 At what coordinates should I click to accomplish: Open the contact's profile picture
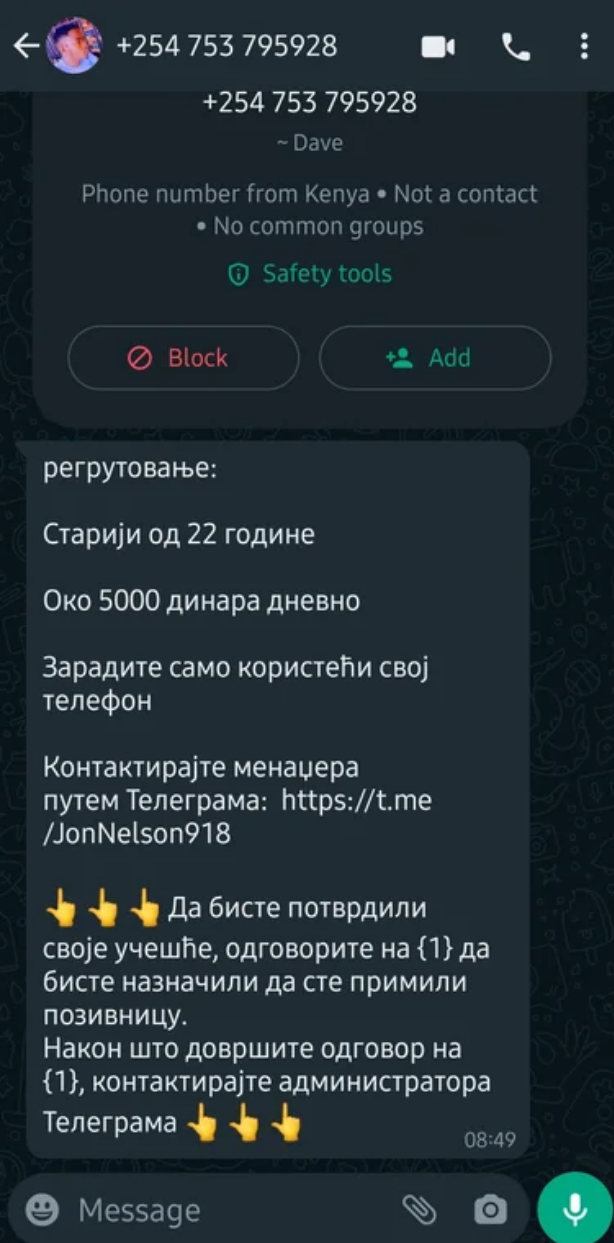[75, 46]
